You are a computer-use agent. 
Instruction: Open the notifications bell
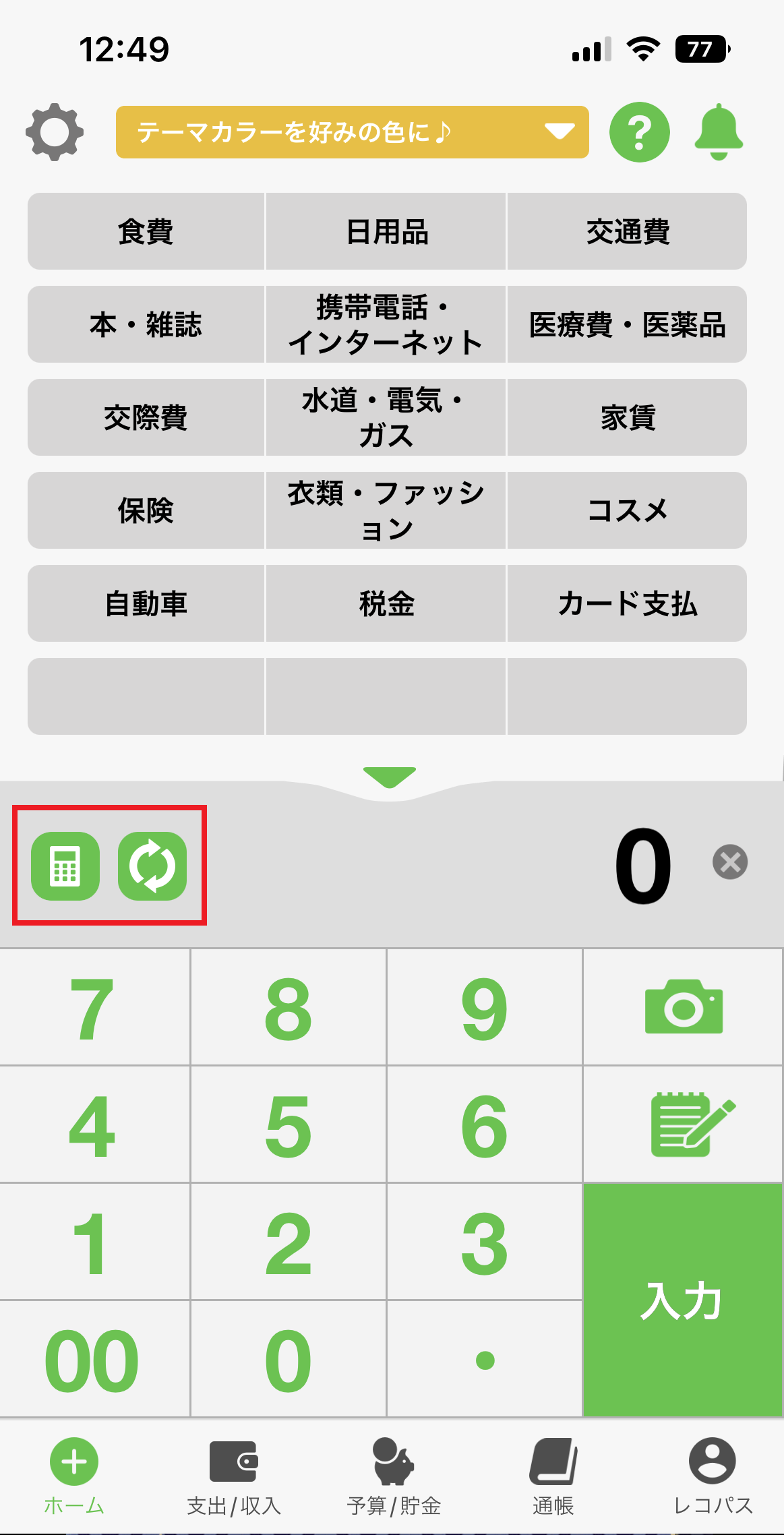[719, 132]
